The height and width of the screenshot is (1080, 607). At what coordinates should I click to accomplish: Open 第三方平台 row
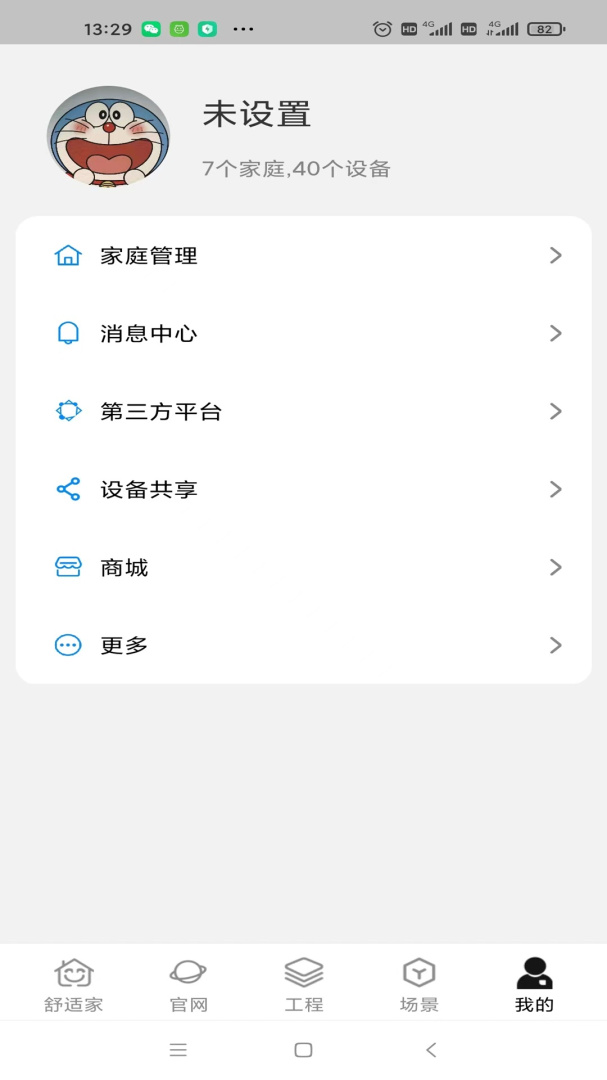(x=303, y=412)
